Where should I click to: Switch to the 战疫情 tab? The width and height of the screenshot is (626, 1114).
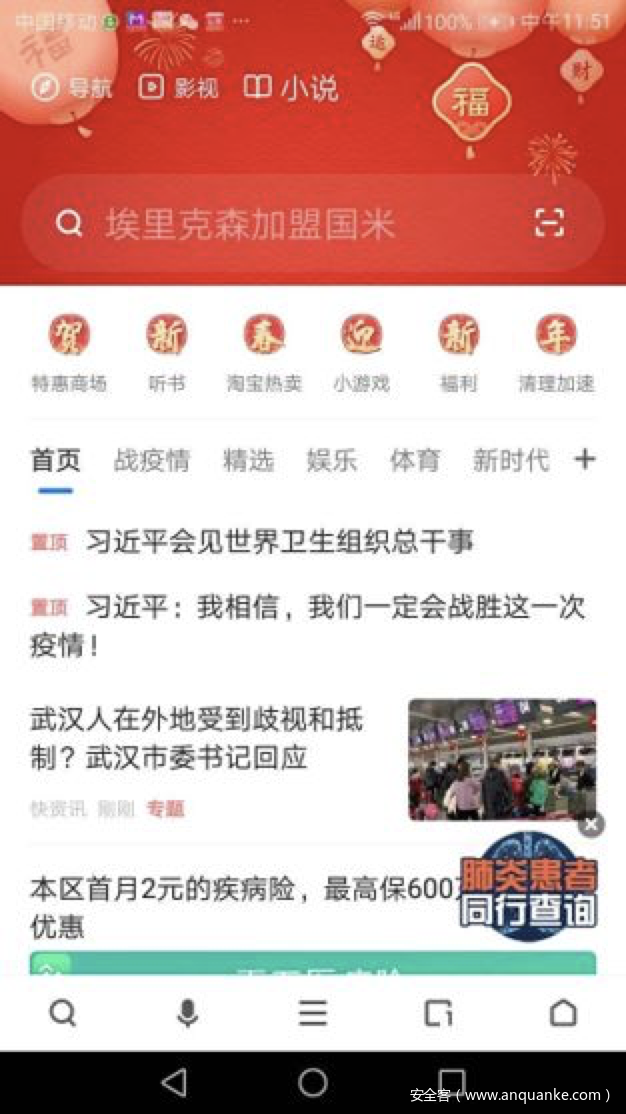pos(152,460)
